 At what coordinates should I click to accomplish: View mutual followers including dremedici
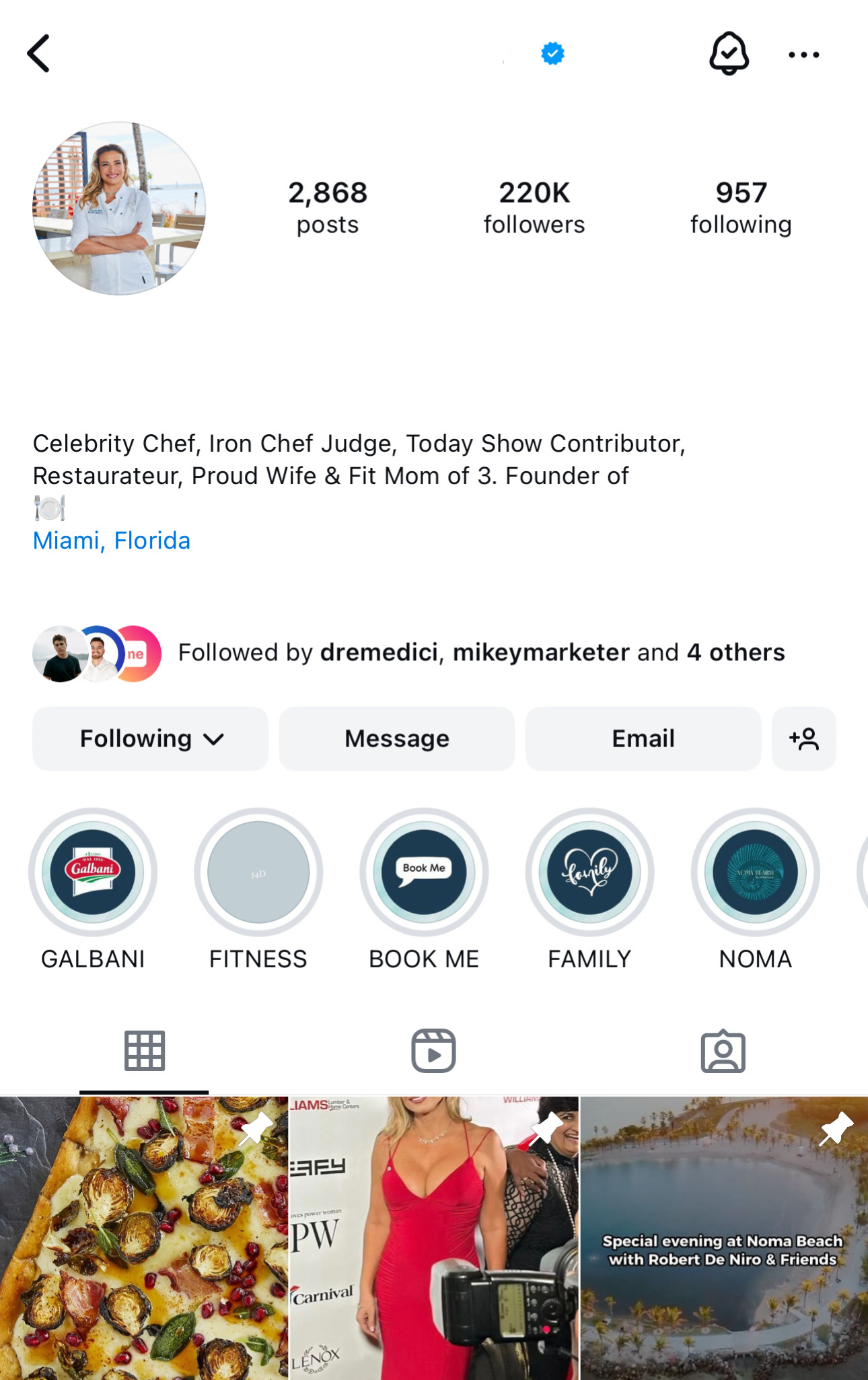pos(480,652)
